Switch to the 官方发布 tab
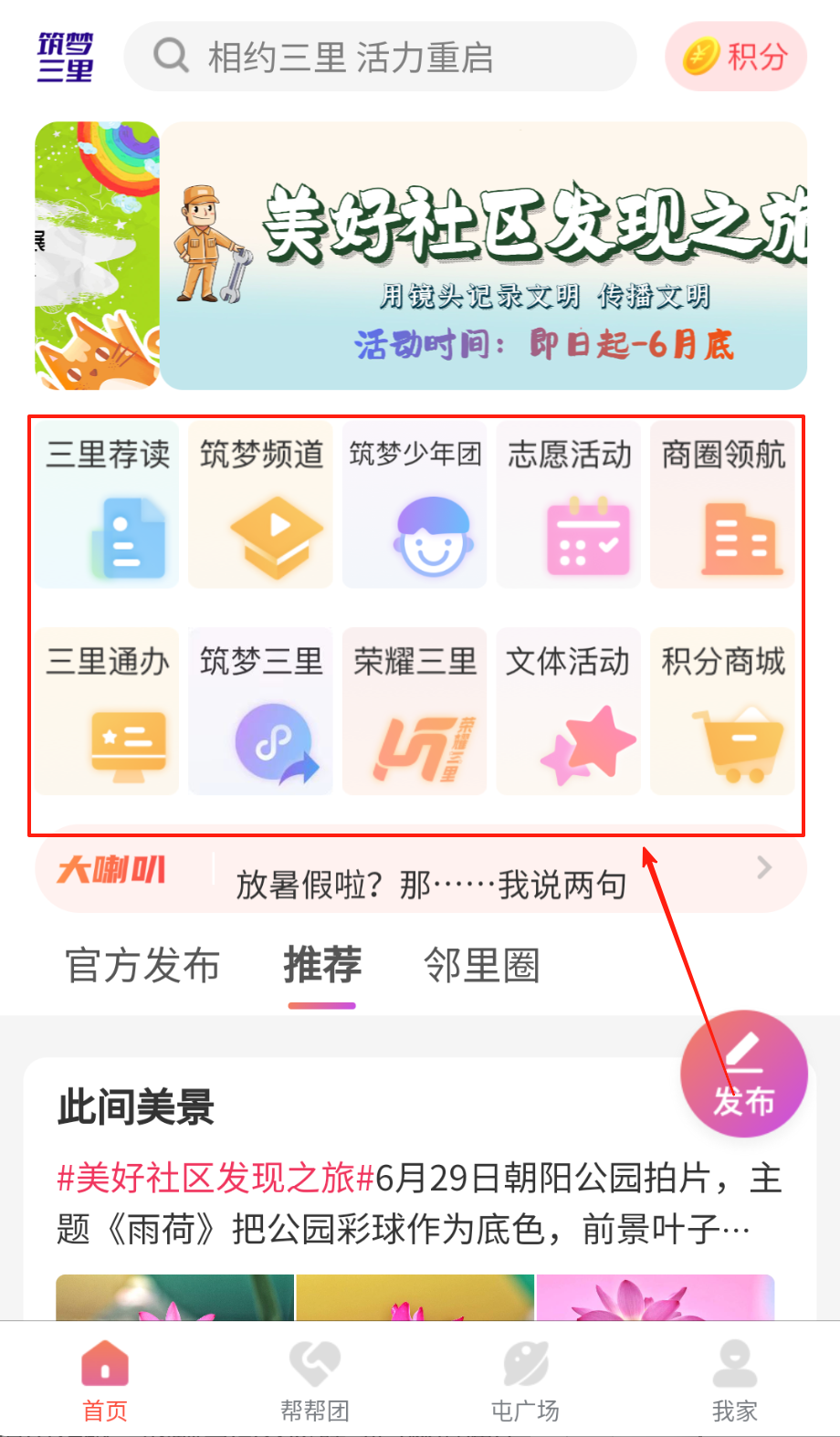The height and width of the screenshot is (1437, 840). click(142, 966)
